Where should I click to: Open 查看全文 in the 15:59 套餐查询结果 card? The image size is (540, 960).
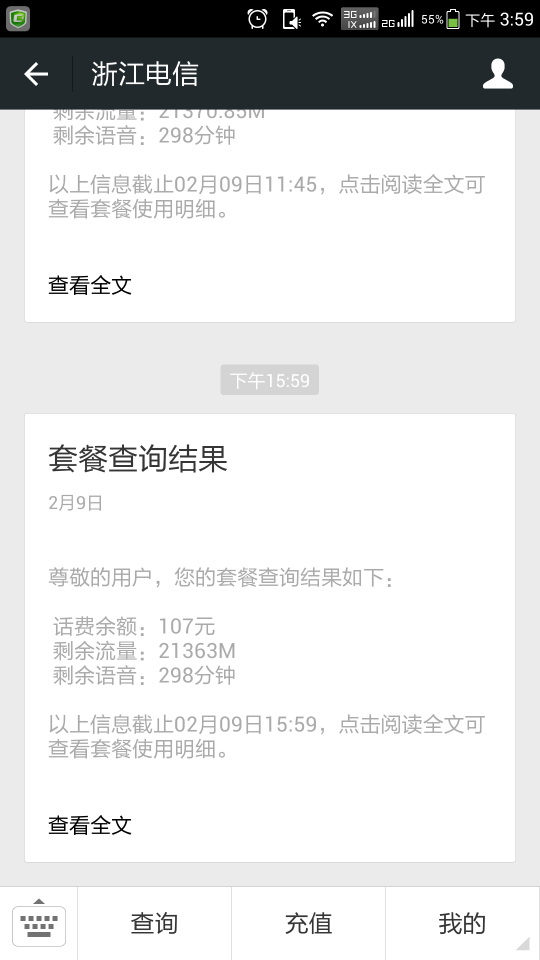click(90, 825)
